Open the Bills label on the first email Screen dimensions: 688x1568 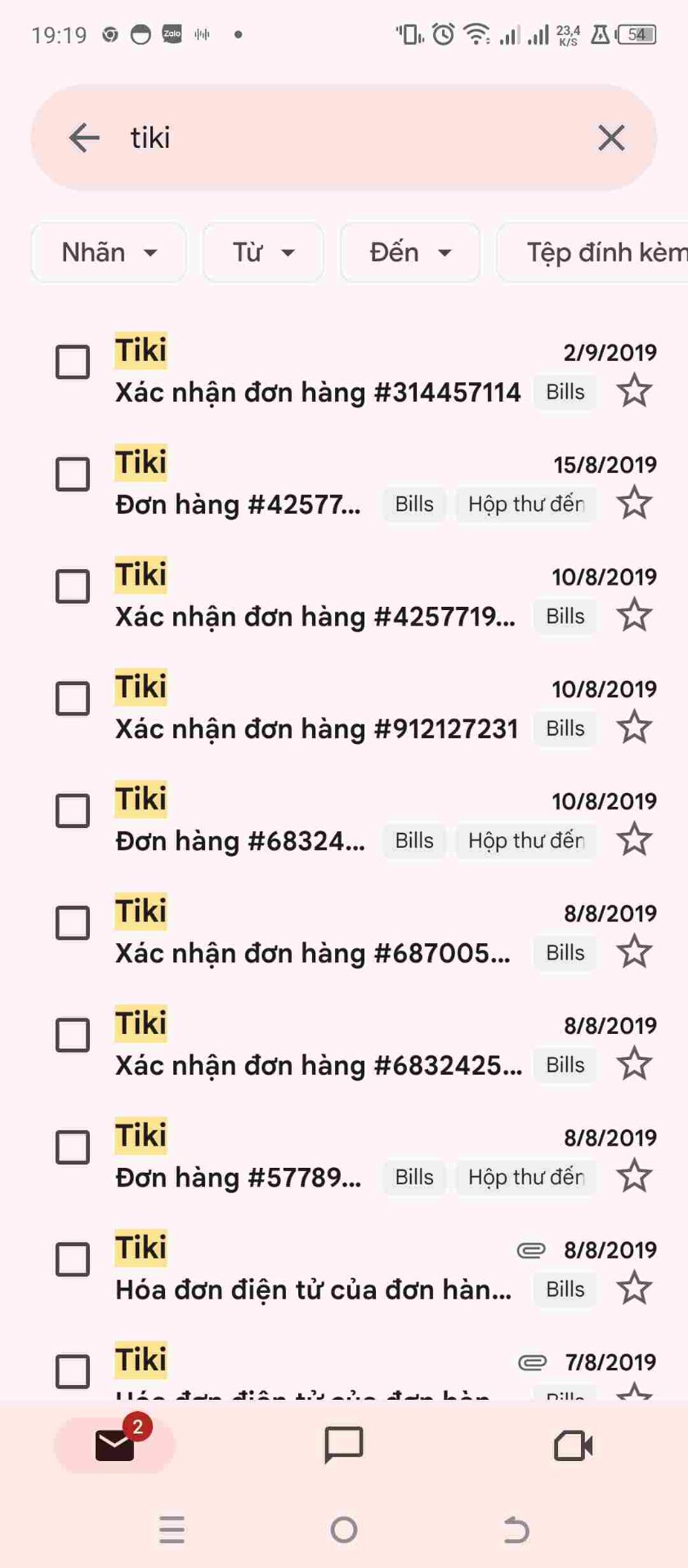point(564,392)
